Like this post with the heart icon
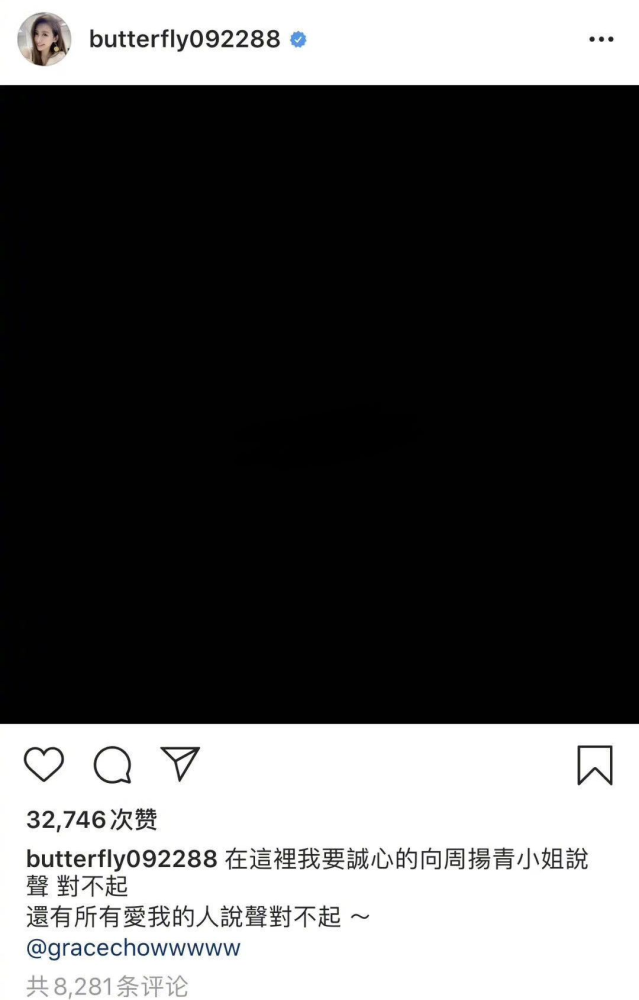The width and height of the screenshot is (639, 1000). [44, 765]
